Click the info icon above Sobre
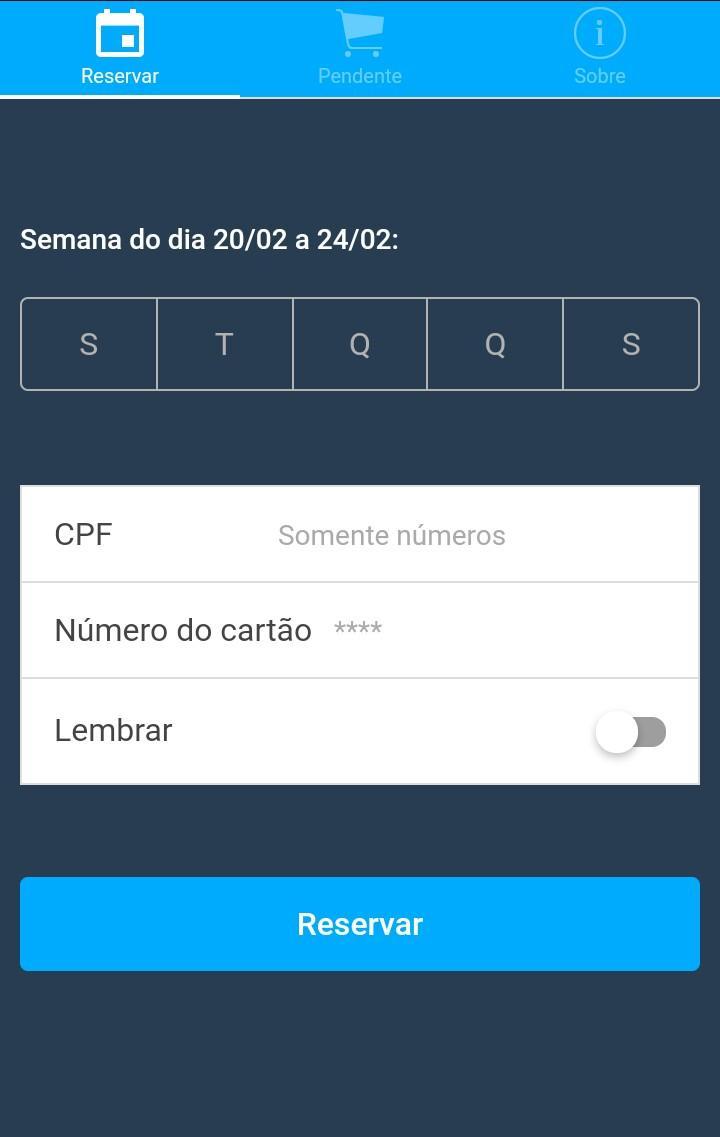720x1137 pixels. point(599,33)
